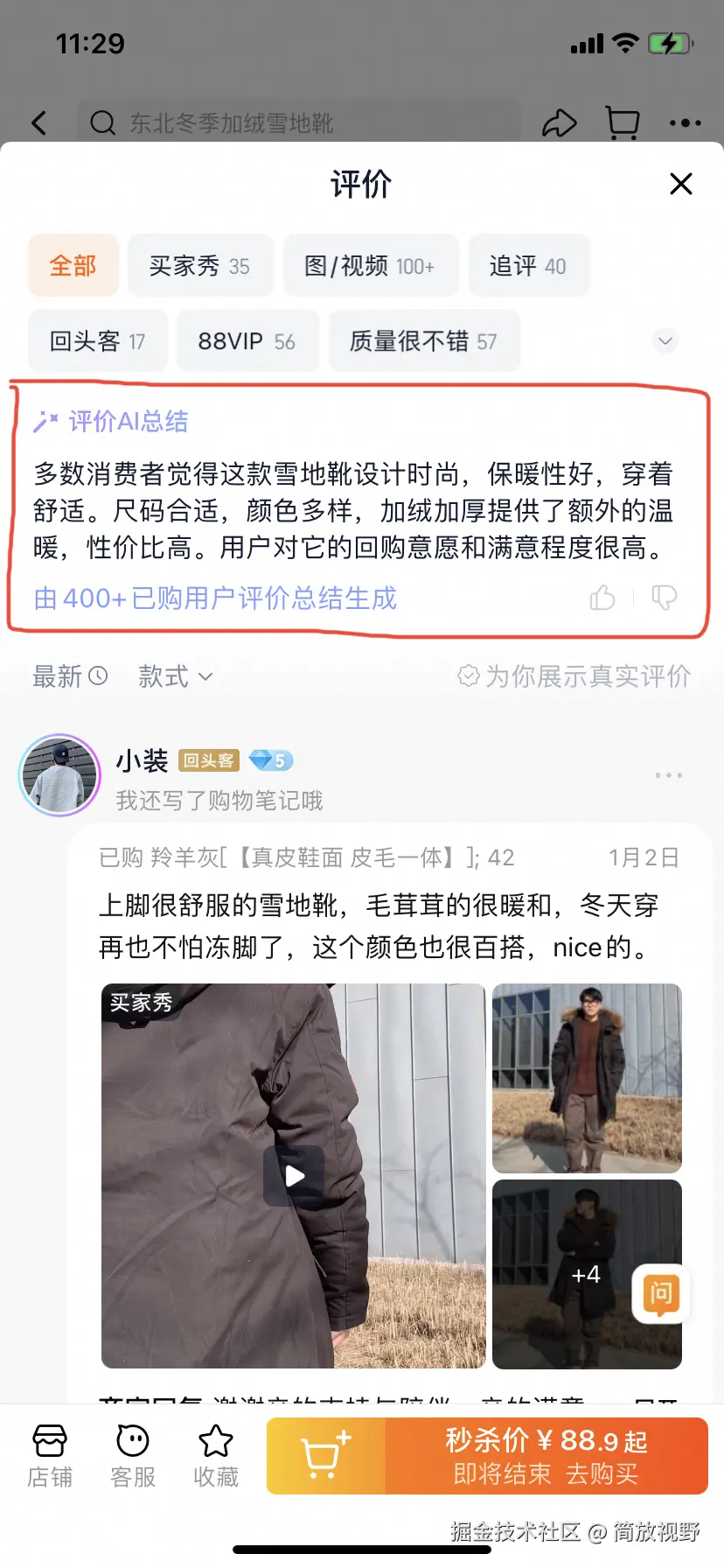Tap the floating orange 问 ask icon
The image size is (724, 1568).
(x=661, y=1295)
